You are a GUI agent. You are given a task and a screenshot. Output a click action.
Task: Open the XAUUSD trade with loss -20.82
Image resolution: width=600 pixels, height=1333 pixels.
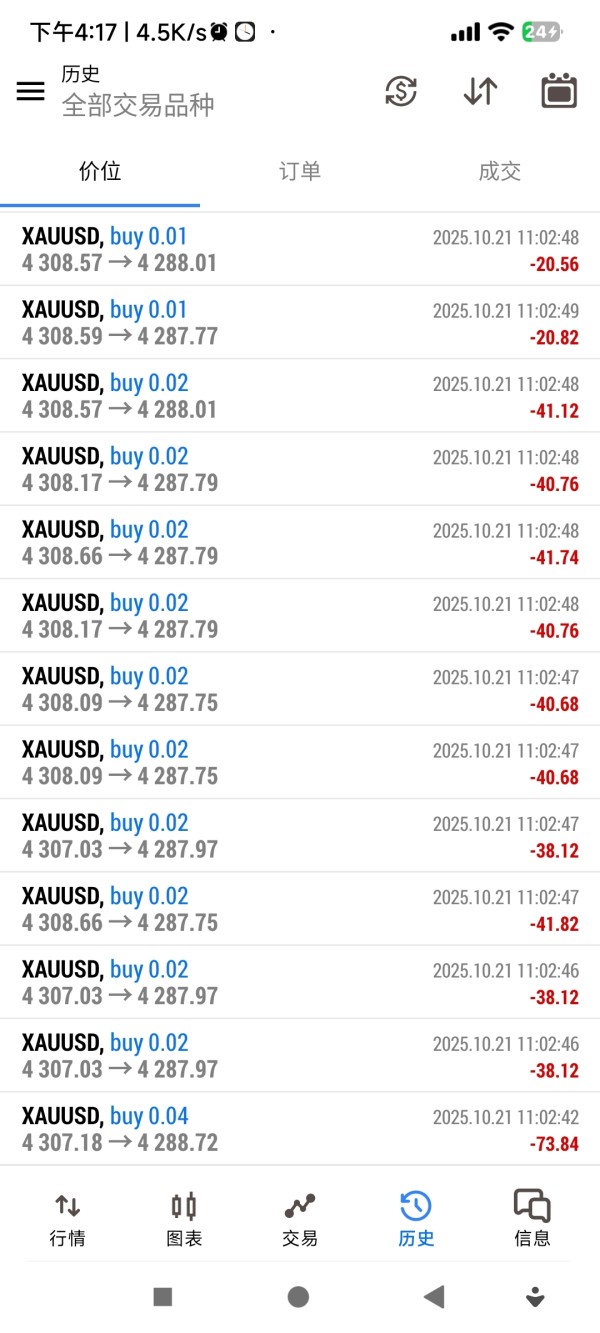tap(300, 323)
